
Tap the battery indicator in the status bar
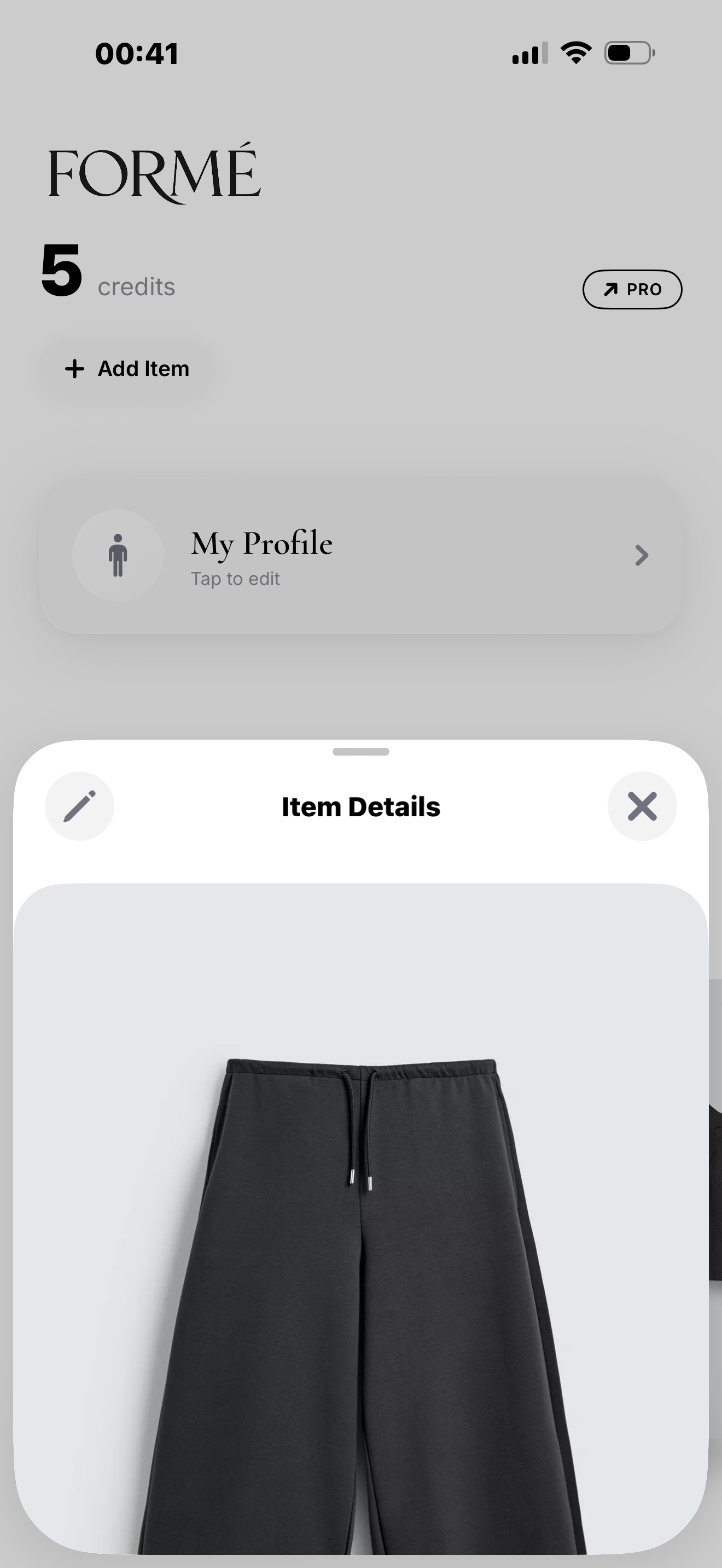pyautogui.click(x=627, y=53)
